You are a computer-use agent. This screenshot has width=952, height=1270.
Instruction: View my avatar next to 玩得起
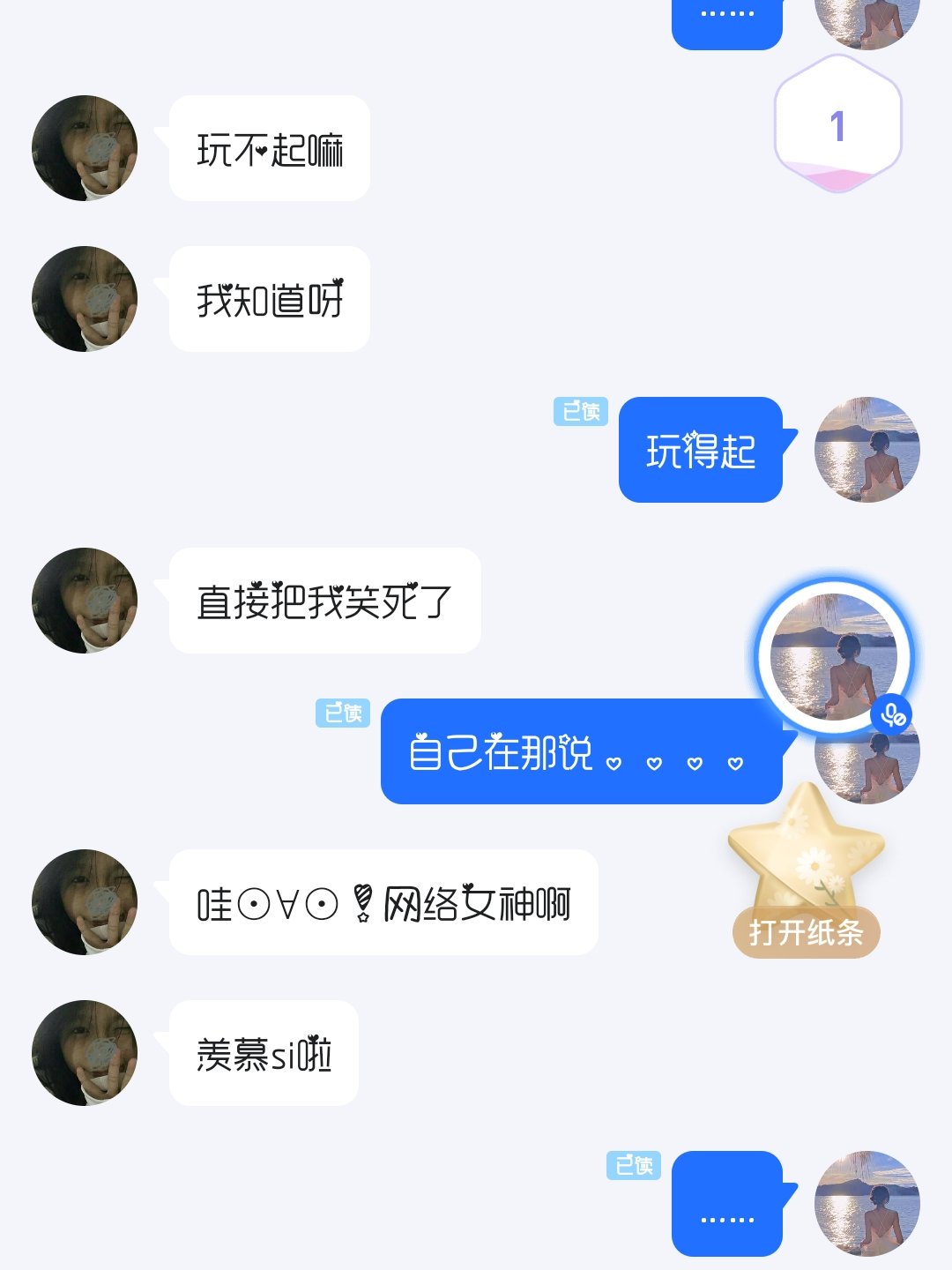[866, 450]
